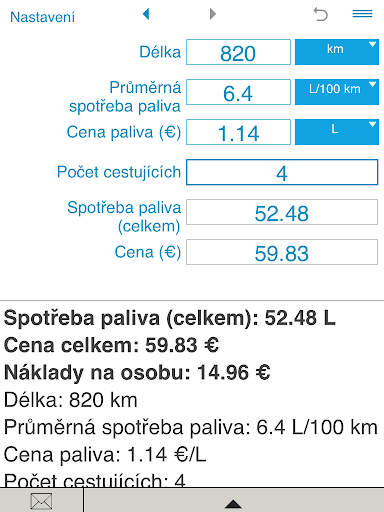Tap total fuel consumption field 52.48

coord(282,212)
